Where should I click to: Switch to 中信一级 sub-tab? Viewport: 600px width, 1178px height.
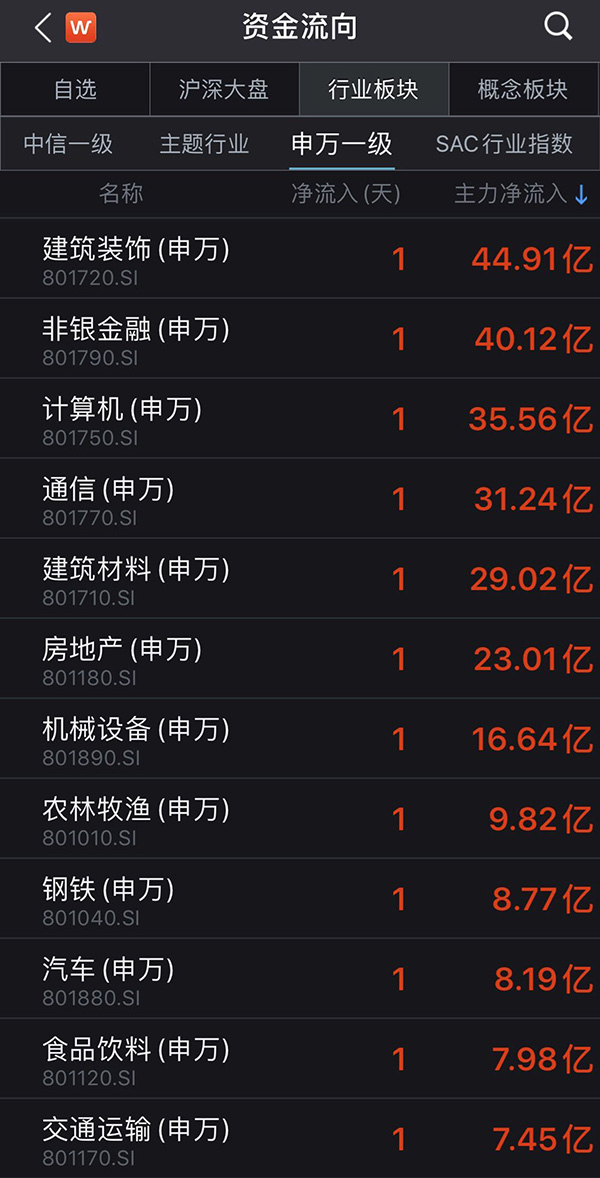tap(68, 143)
